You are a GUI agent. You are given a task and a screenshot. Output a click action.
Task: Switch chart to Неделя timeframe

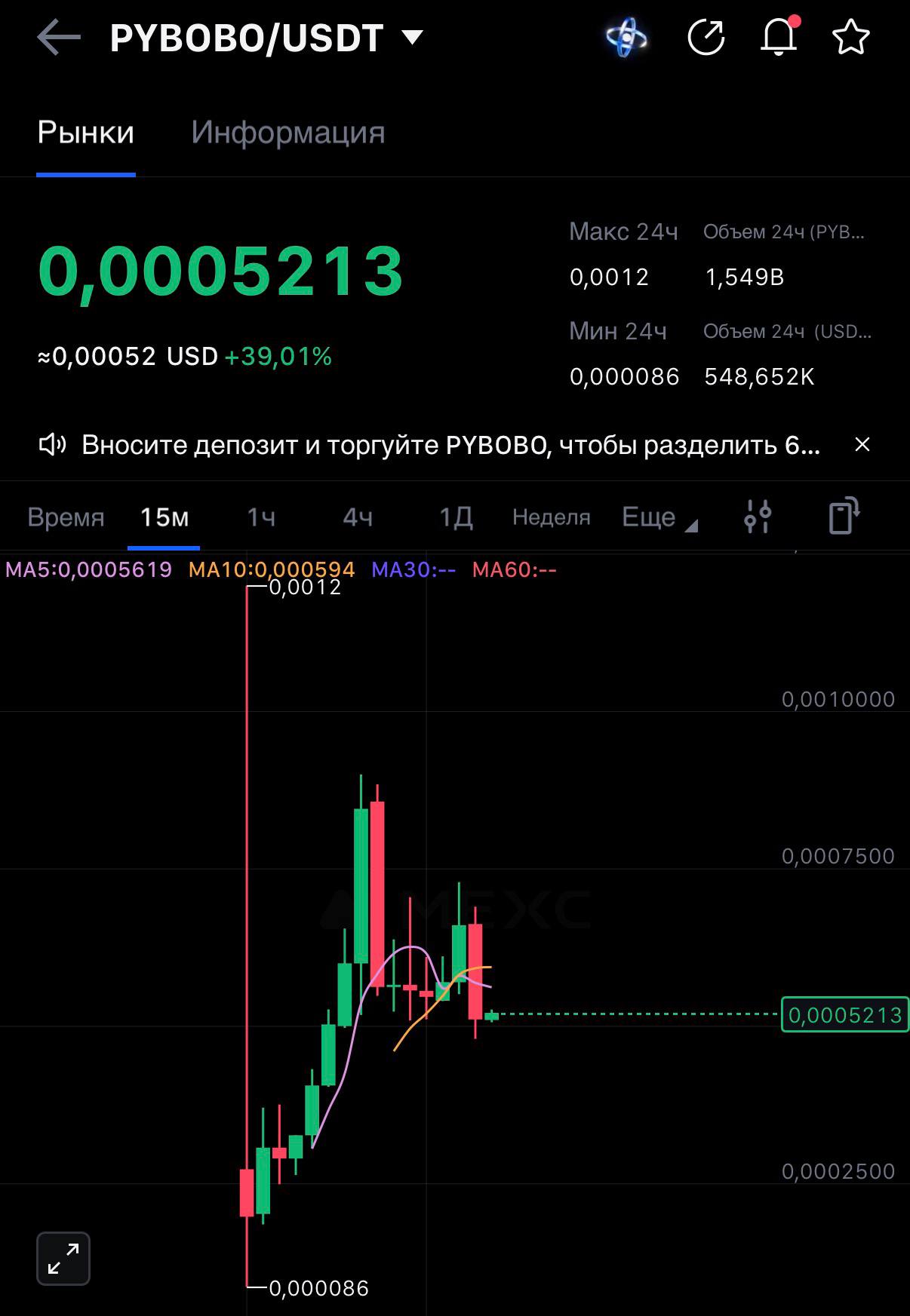tap(551, 517)
